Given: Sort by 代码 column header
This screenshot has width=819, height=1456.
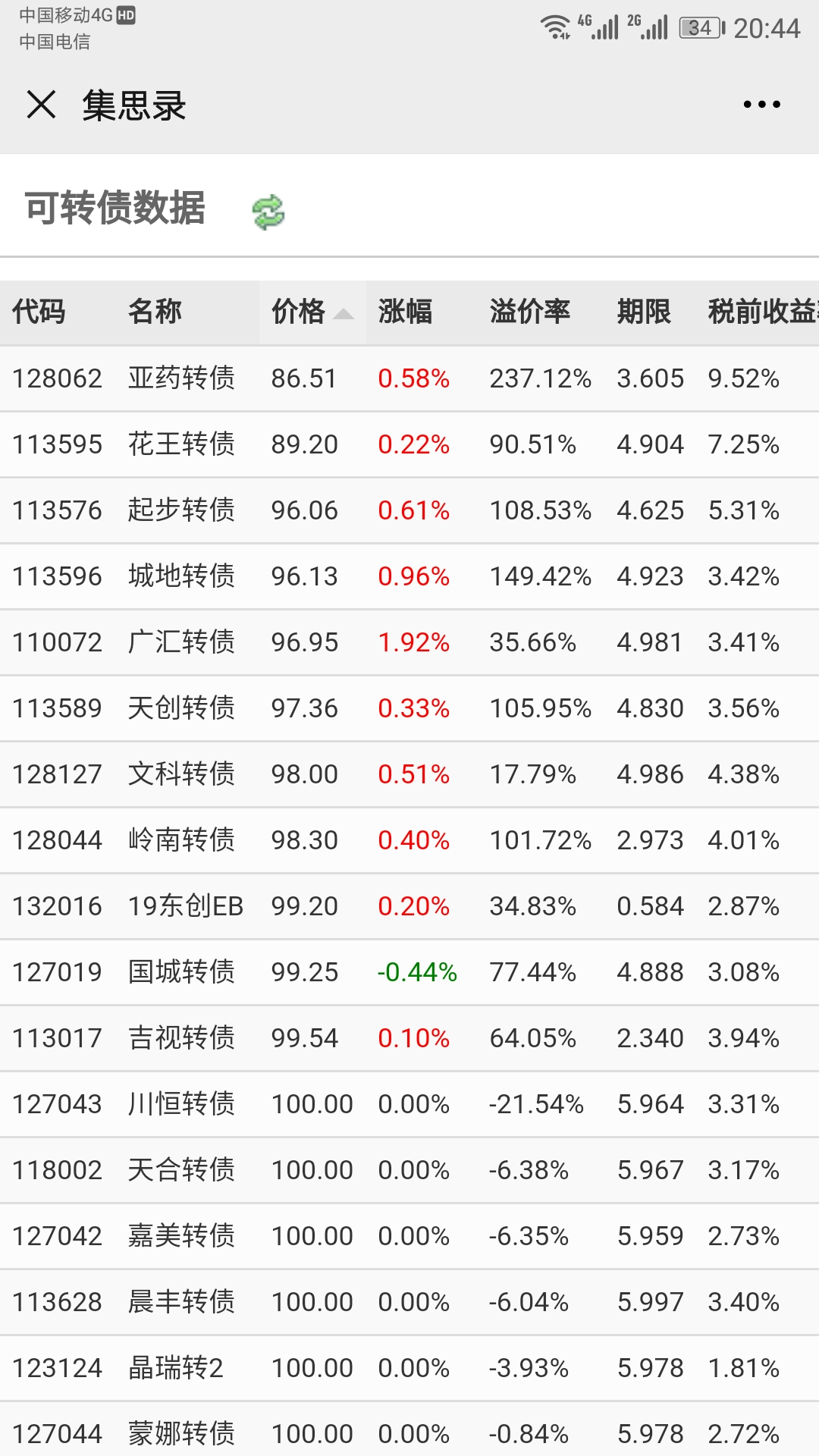Looking at the screenshot, I should [x=39, y=312].
